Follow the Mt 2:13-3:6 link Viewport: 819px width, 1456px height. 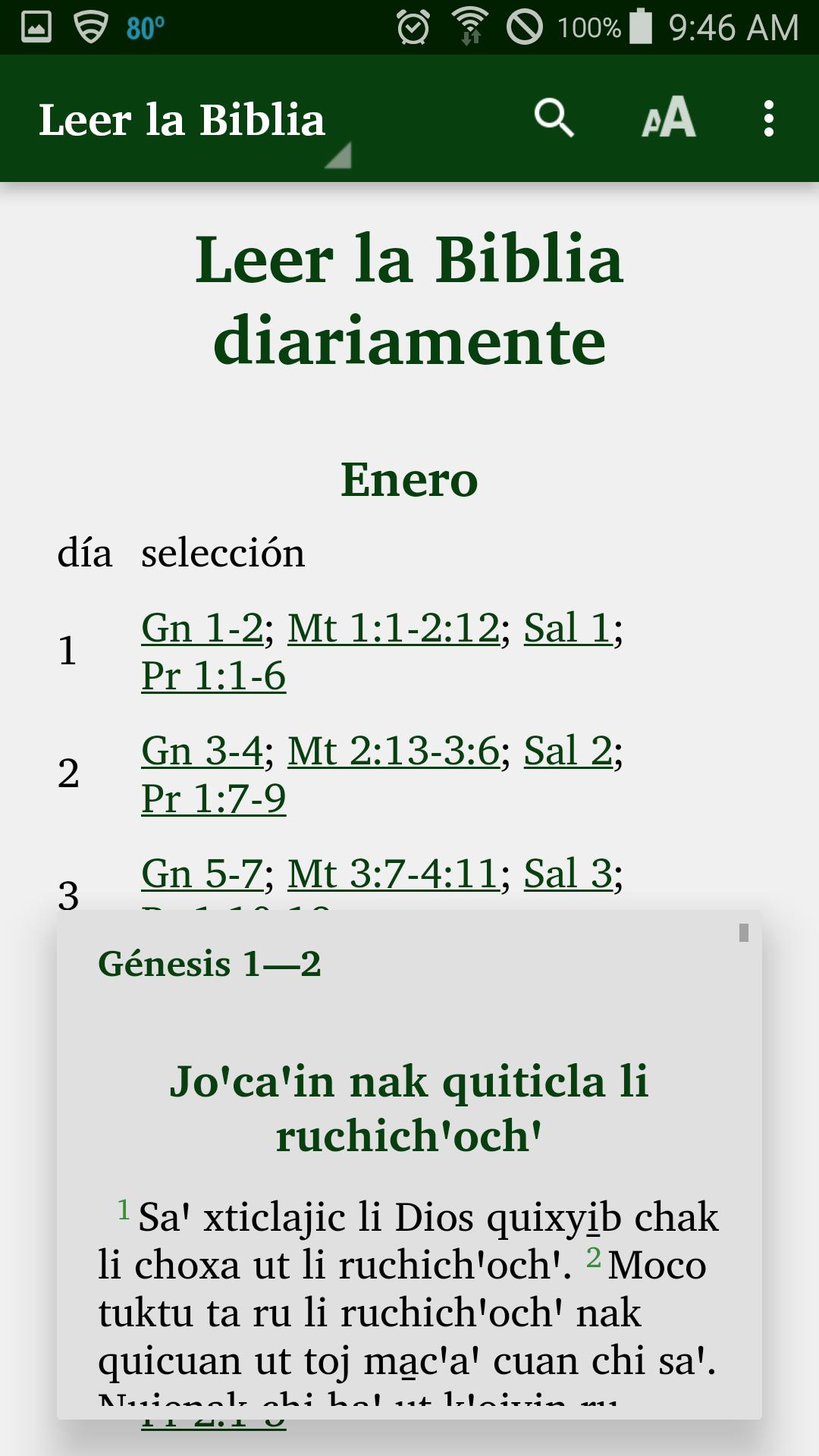394,751
